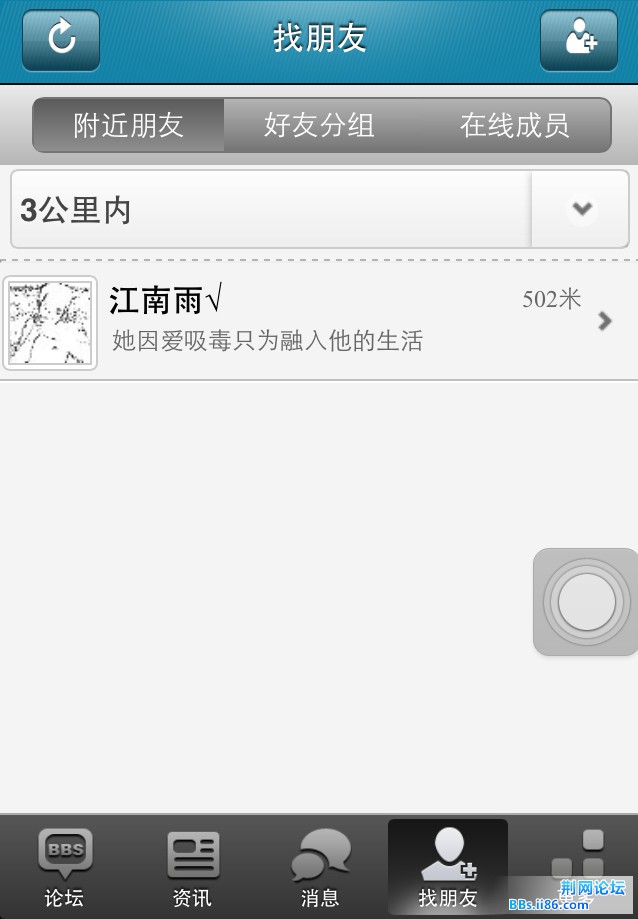Viewport: 638px width, 919px height.
Task: Select the 附近朋友 tab
Action: 128,125
